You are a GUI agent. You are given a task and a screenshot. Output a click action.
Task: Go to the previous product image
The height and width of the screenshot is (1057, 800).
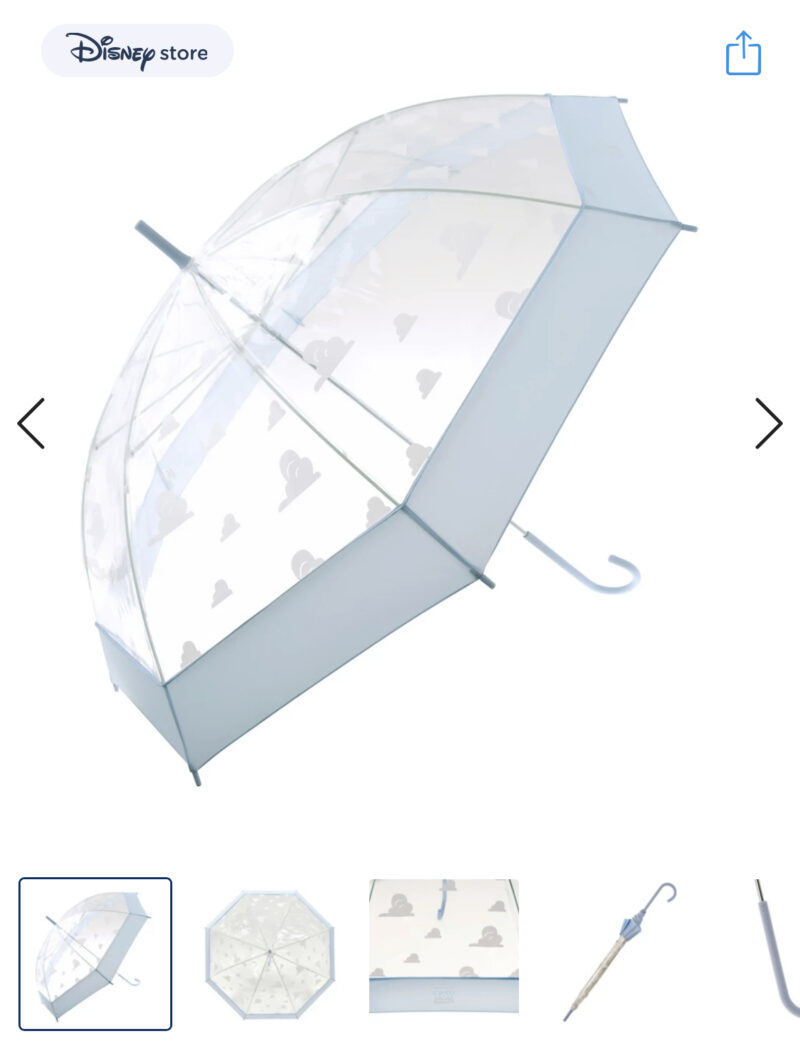click(x=31, y=423)
